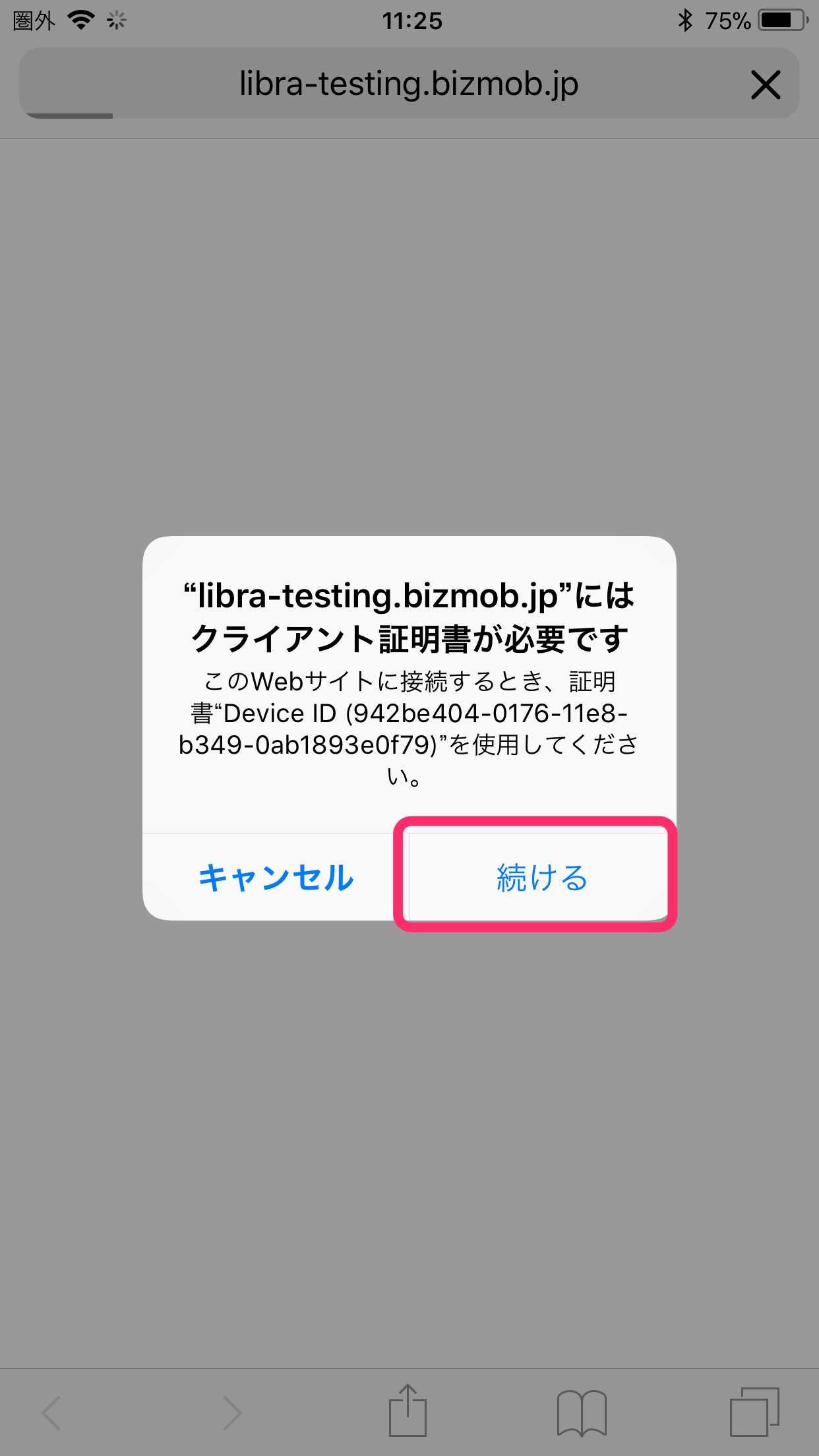Stop loading with the X icon
The image size is (819, 1456).
click(x=765, y=85)
